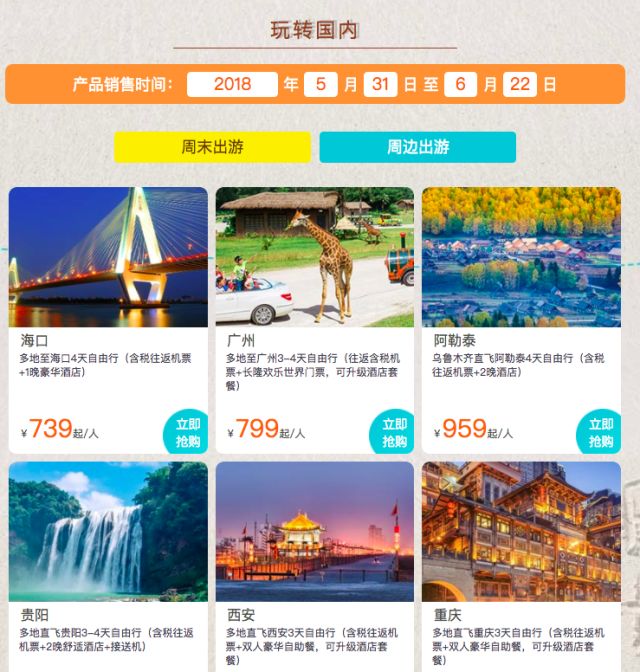Open the 阿勒泰 trip card

tap(521, 258)
